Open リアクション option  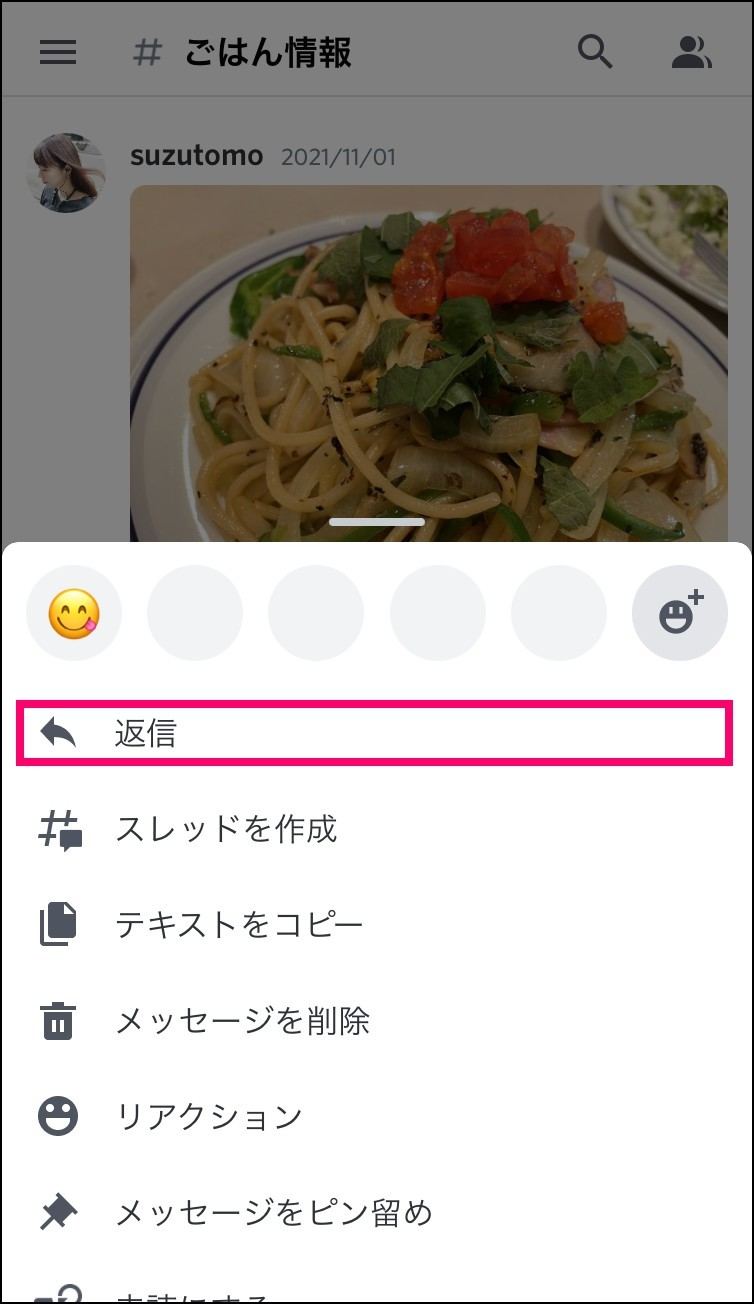click(x=208, y=1117)
